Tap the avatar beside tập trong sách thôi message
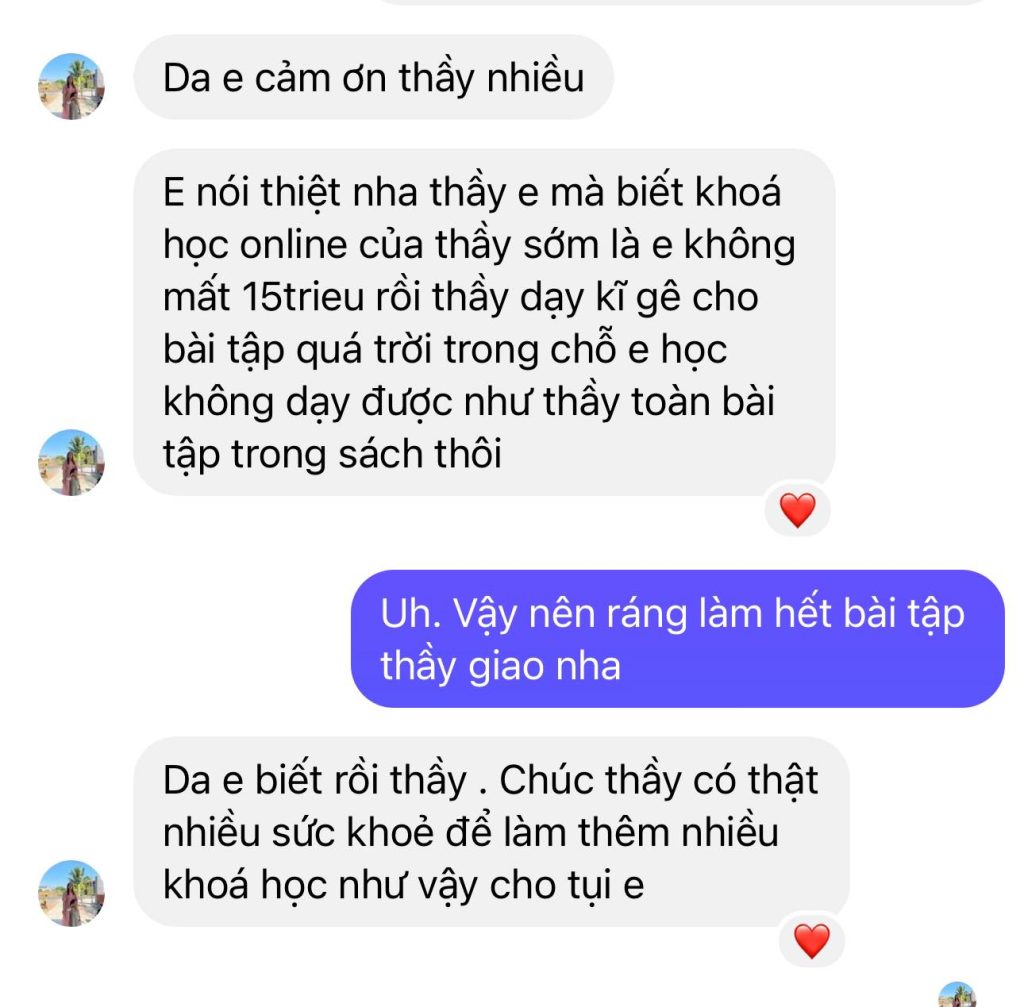 coord(71,463)
